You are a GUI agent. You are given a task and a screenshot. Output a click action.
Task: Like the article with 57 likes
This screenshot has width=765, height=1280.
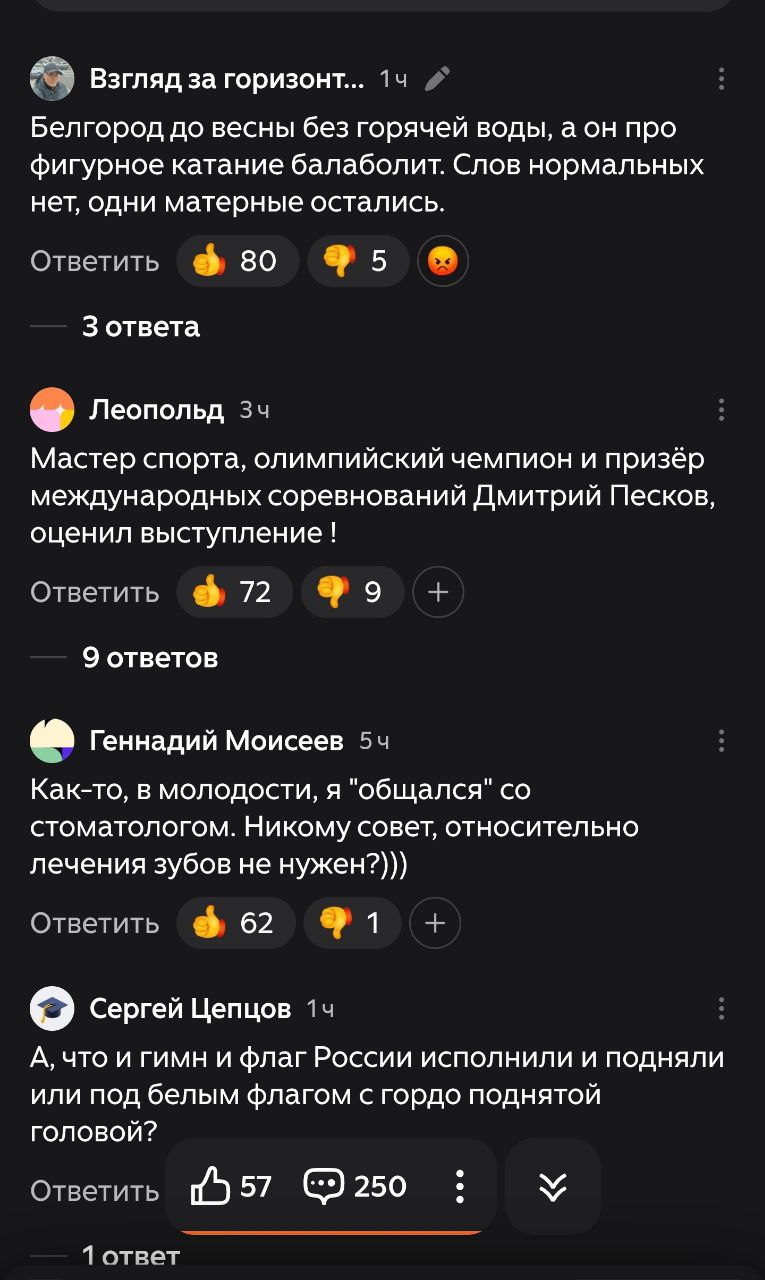click(231, 1186)
